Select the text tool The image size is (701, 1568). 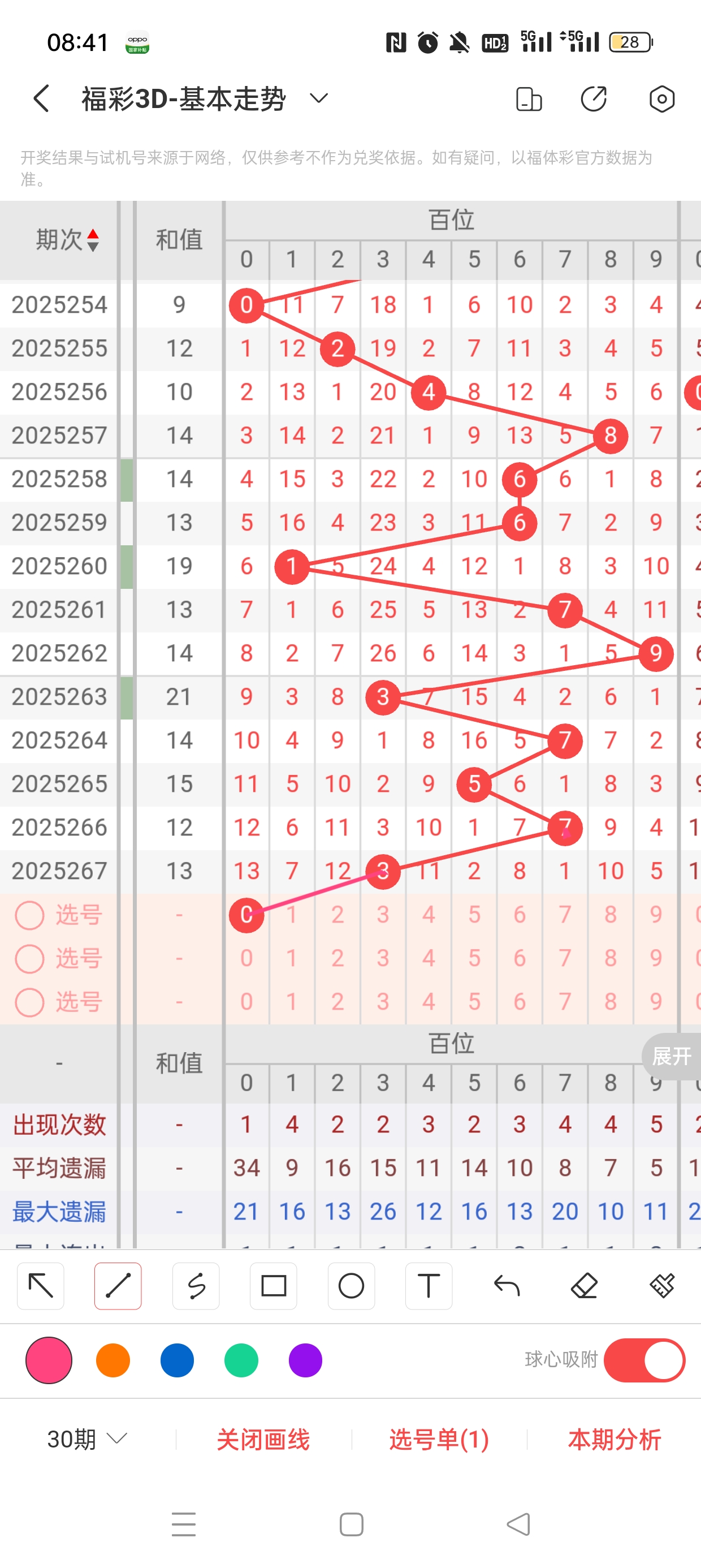[429, 1286]
